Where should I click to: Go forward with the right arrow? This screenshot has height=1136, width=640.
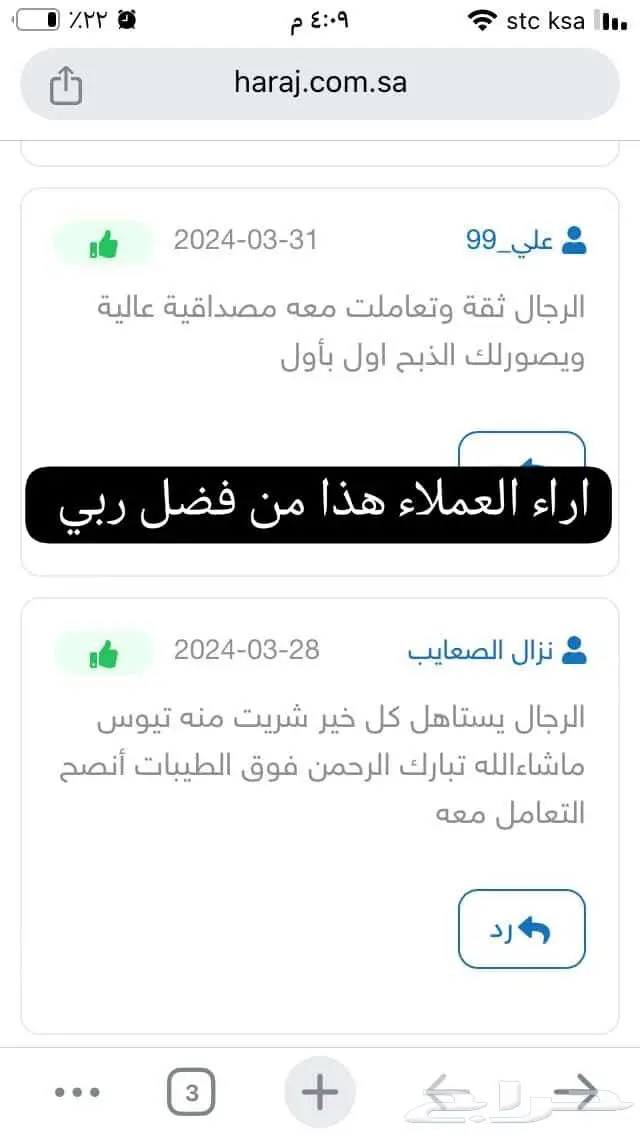coord(576,1091)
